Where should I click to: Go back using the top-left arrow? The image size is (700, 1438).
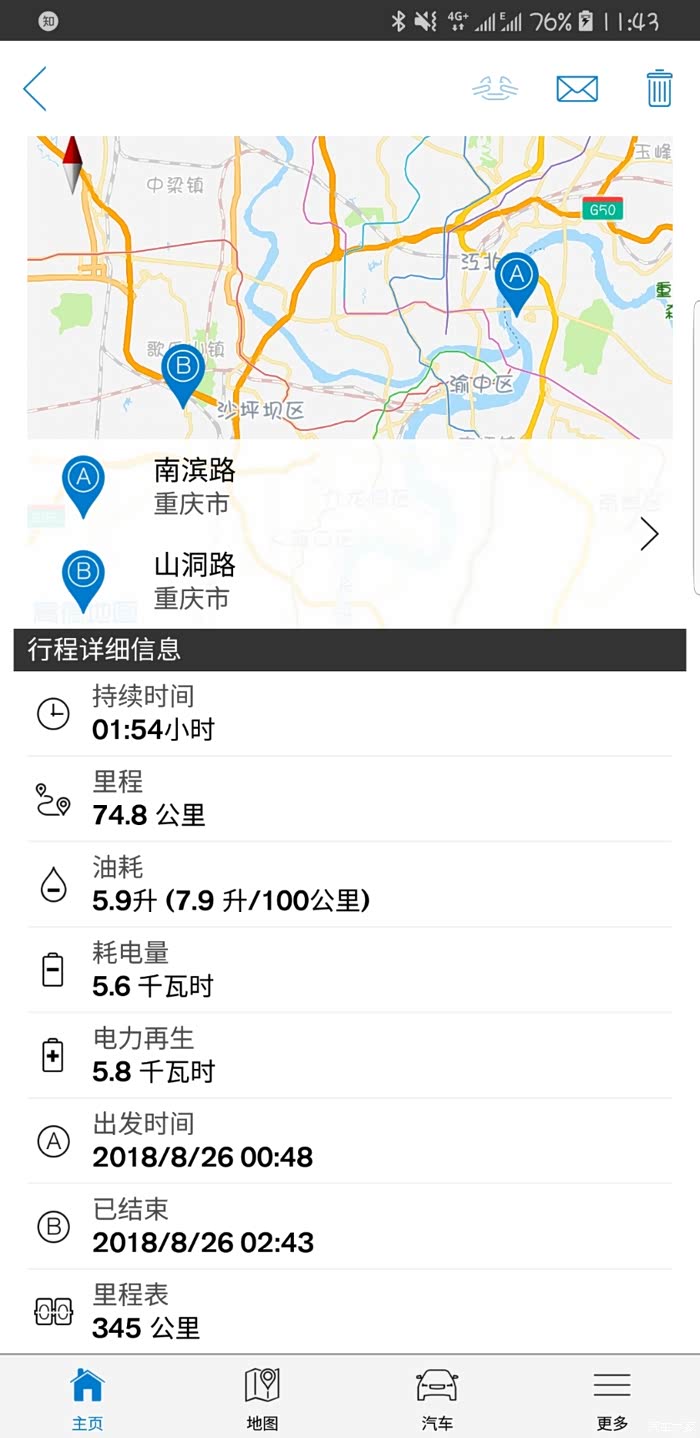click(x=35, y=89)
